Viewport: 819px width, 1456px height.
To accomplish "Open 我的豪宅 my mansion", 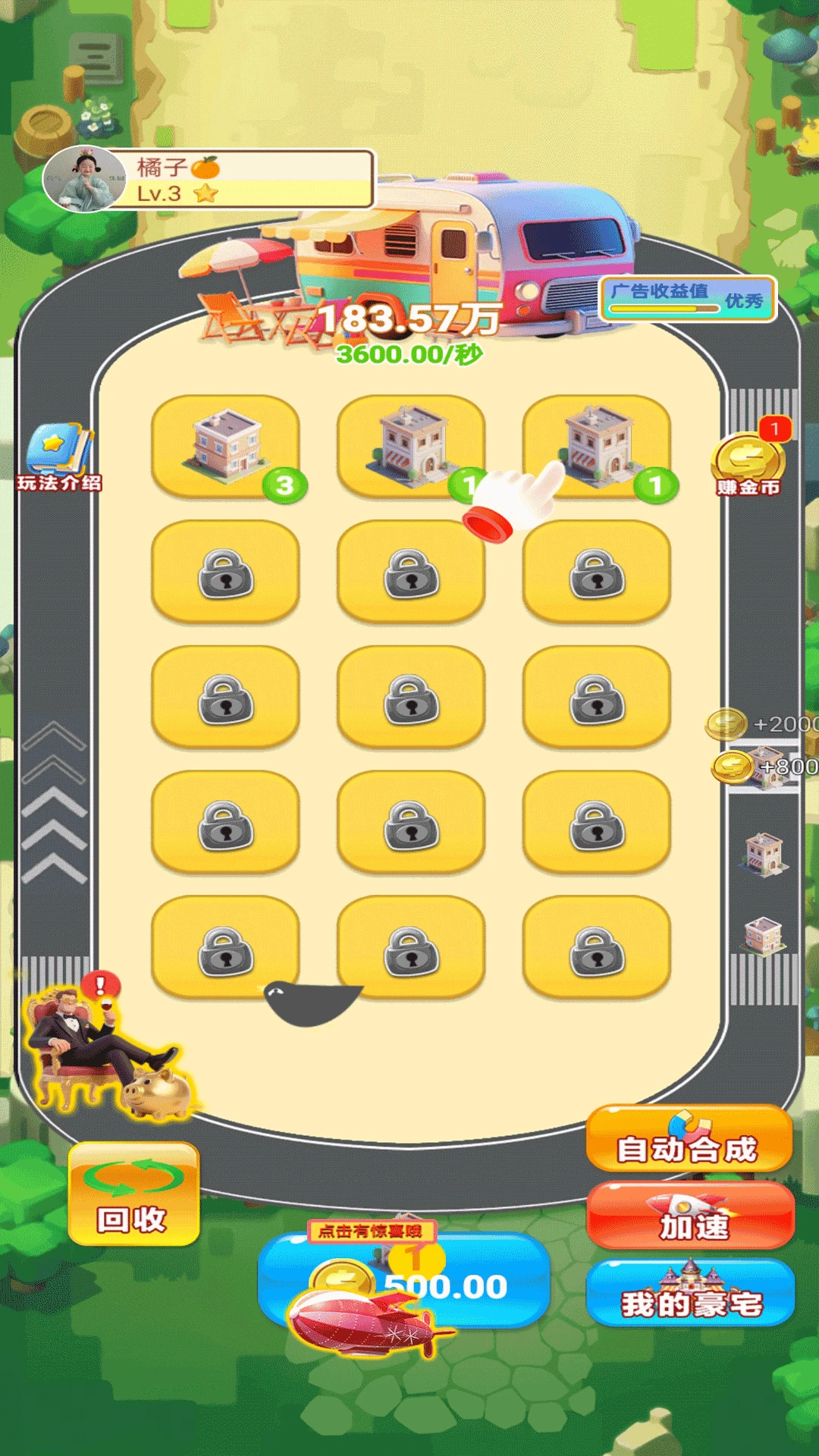I will coord(691,1295).
